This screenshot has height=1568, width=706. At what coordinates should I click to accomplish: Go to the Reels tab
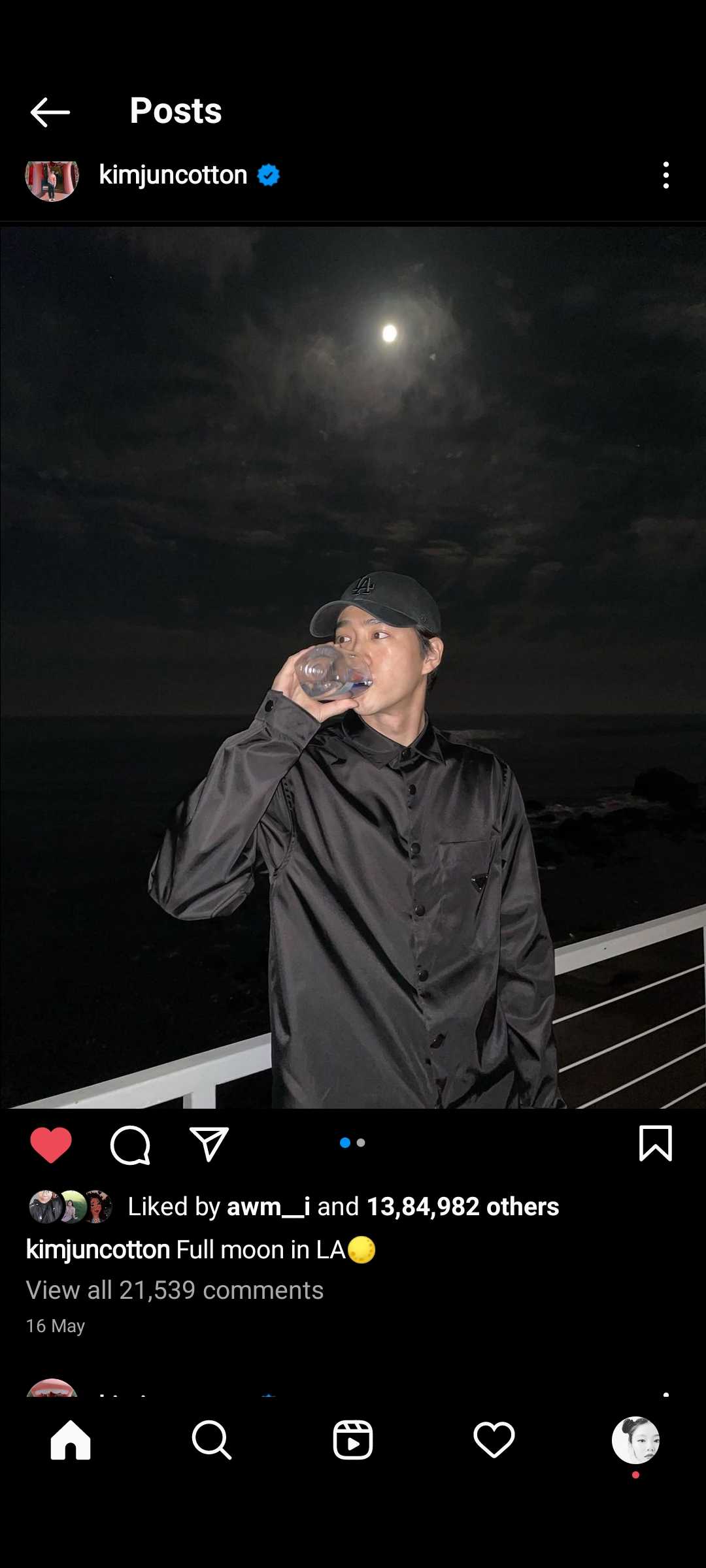coord(353,1439)
